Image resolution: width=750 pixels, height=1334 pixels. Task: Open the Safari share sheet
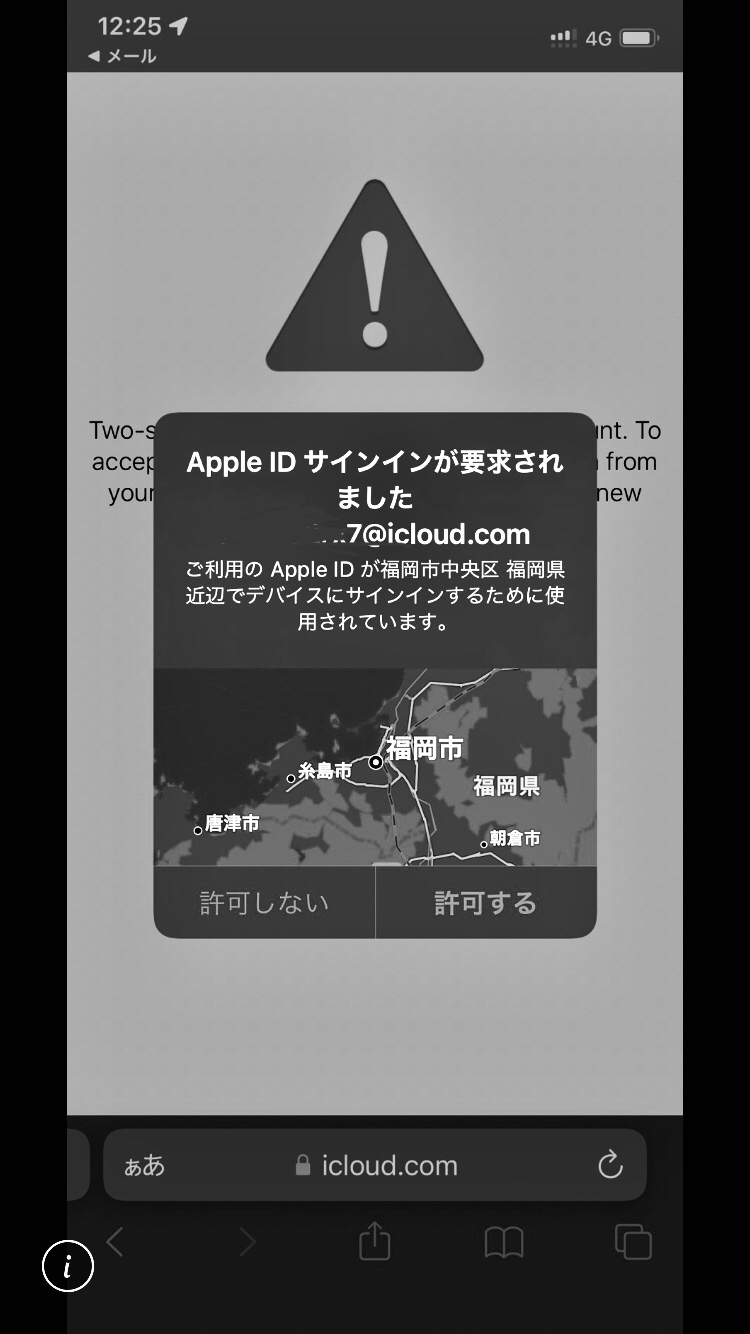pos(374,1242)
